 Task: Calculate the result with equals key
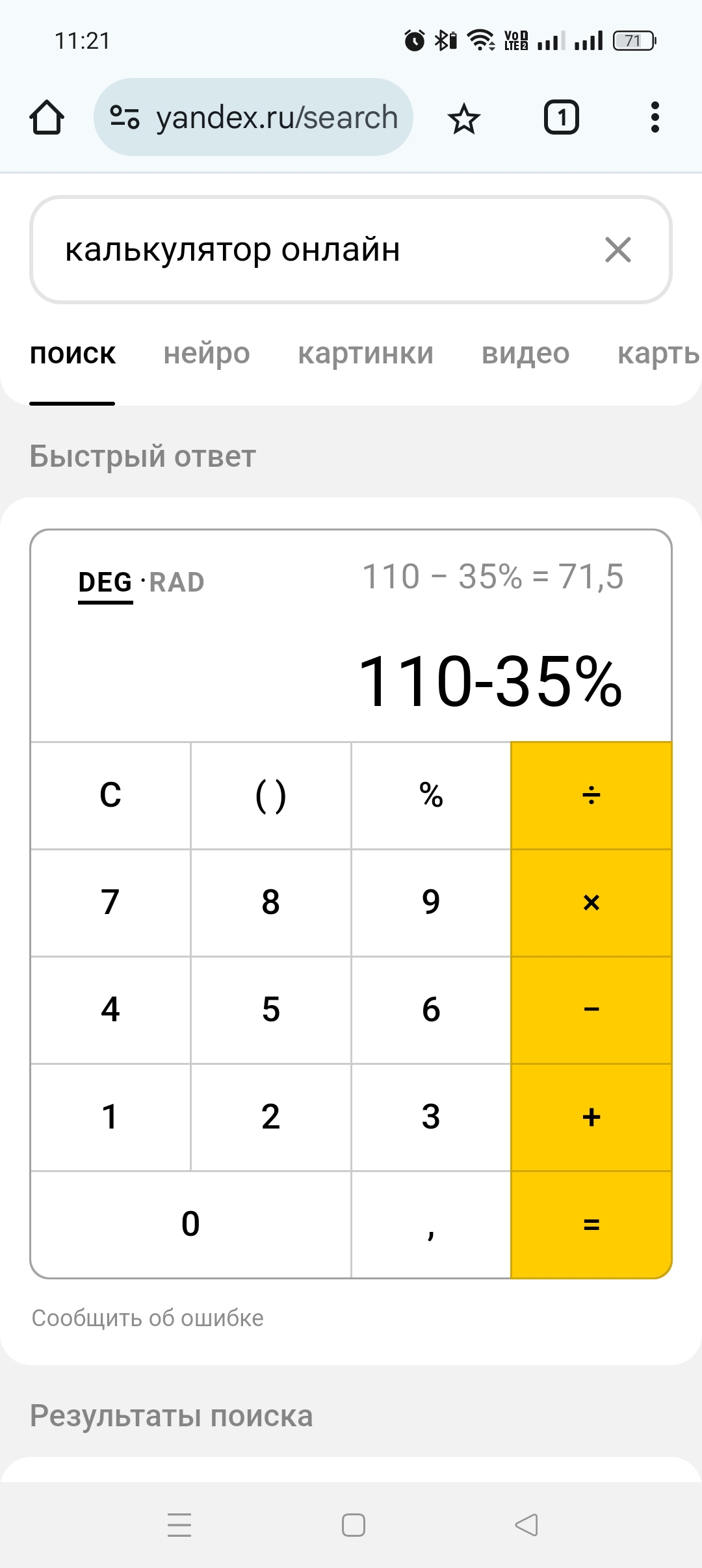click(x=591, y=1225)
